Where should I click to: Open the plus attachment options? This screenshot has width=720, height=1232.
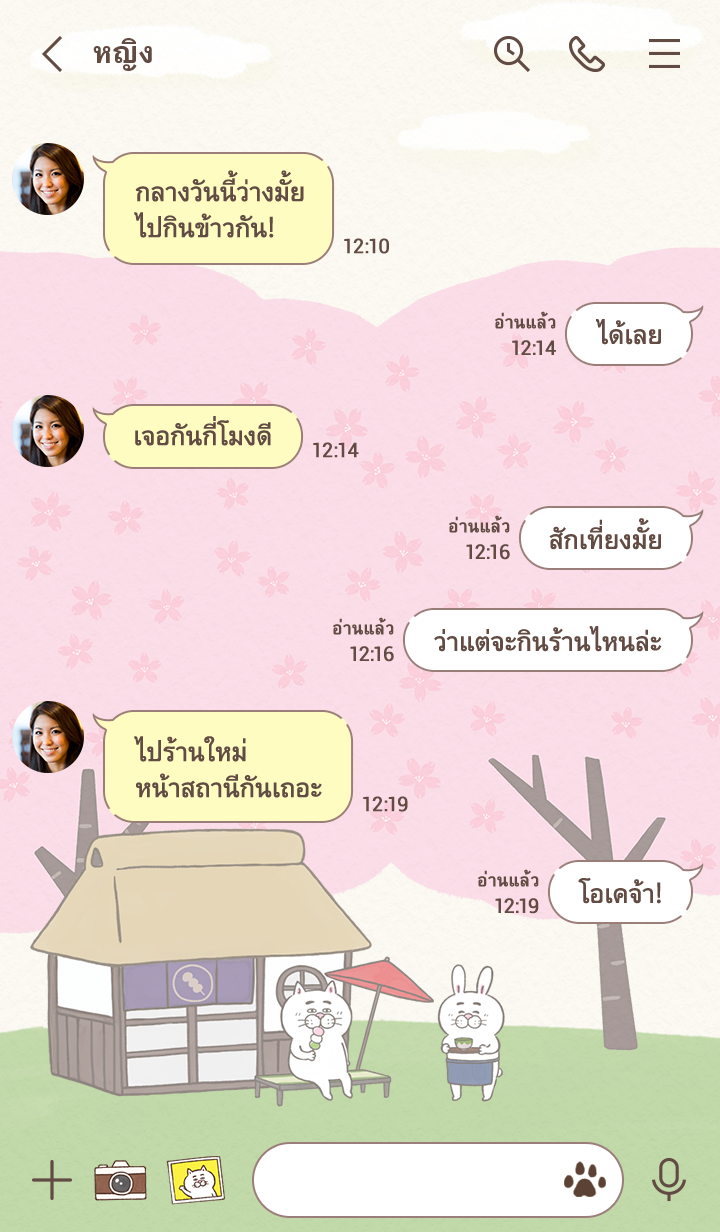[x=52, y=1181]
